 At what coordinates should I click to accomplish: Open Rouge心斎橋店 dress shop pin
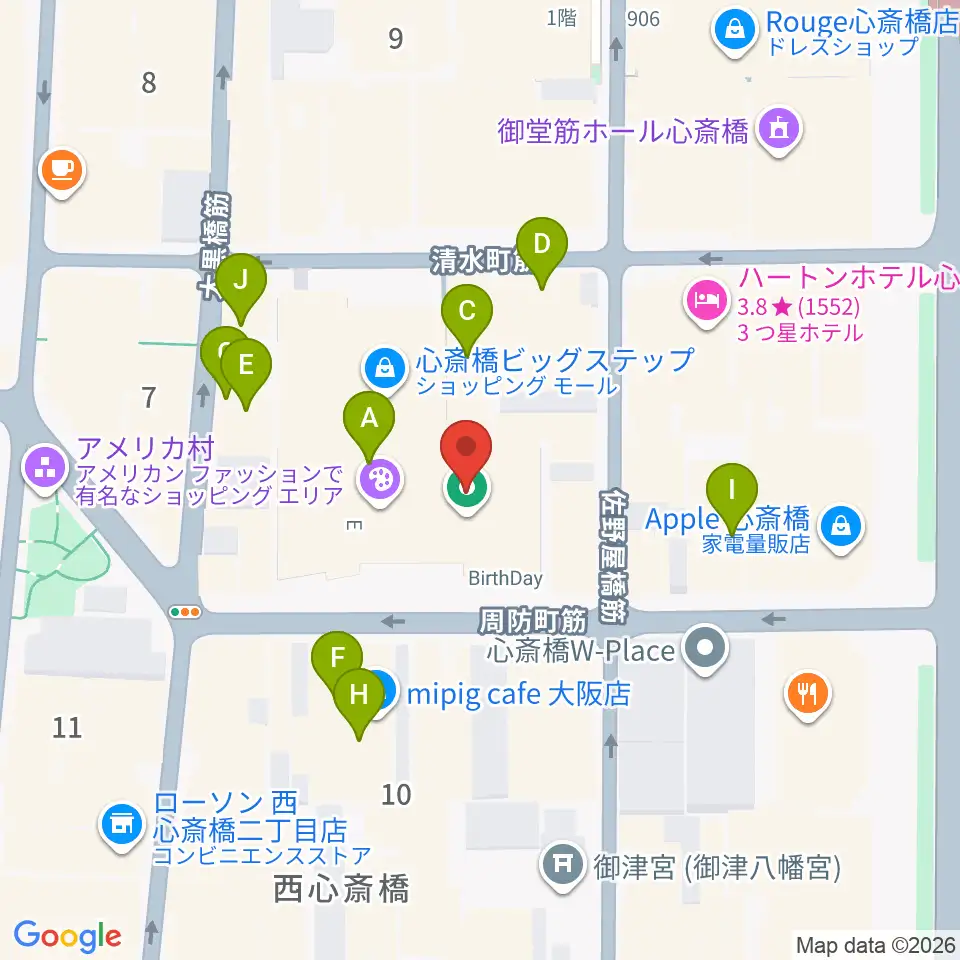point(734,30)
